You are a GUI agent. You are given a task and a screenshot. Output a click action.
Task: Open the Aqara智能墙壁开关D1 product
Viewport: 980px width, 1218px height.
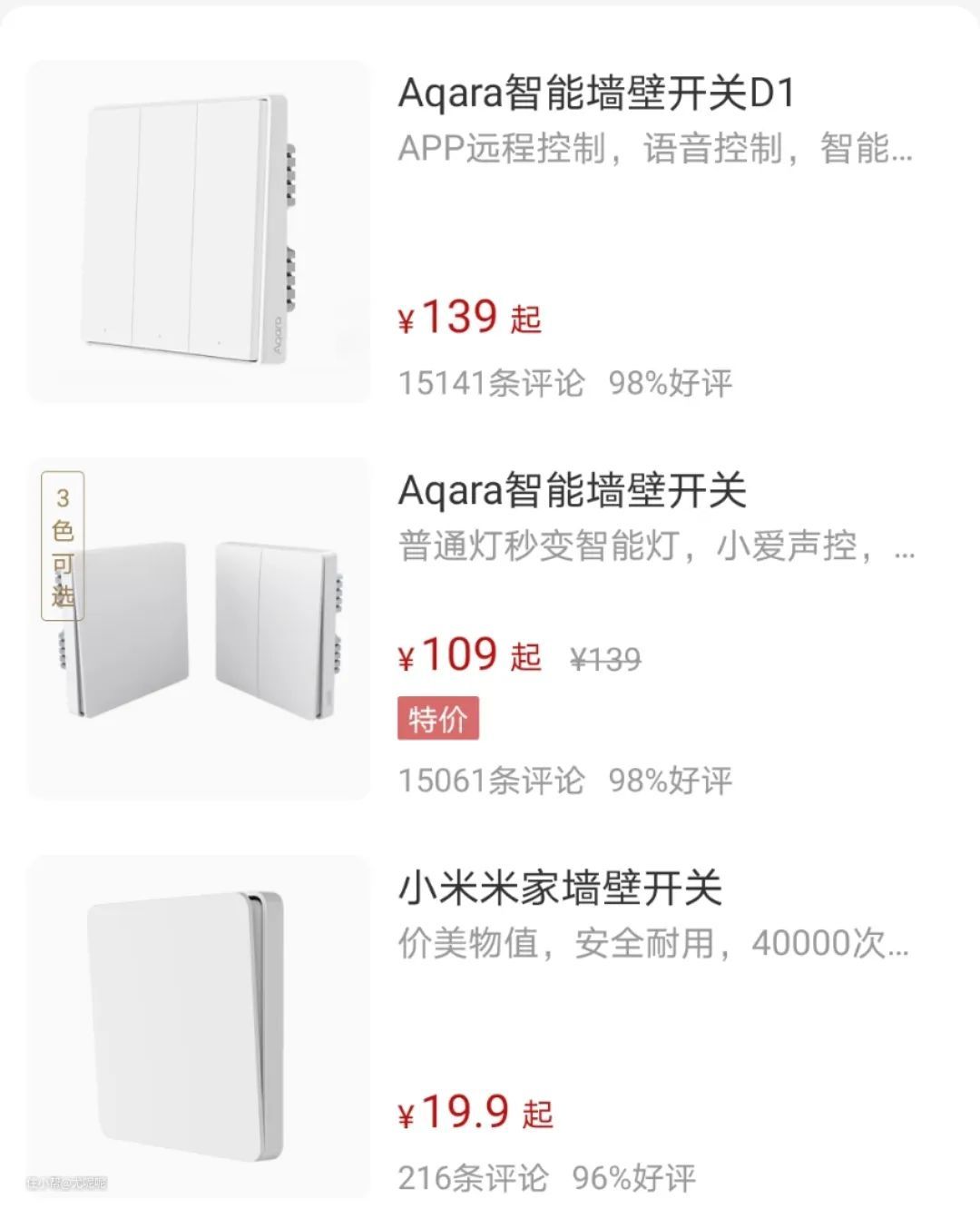595,93
